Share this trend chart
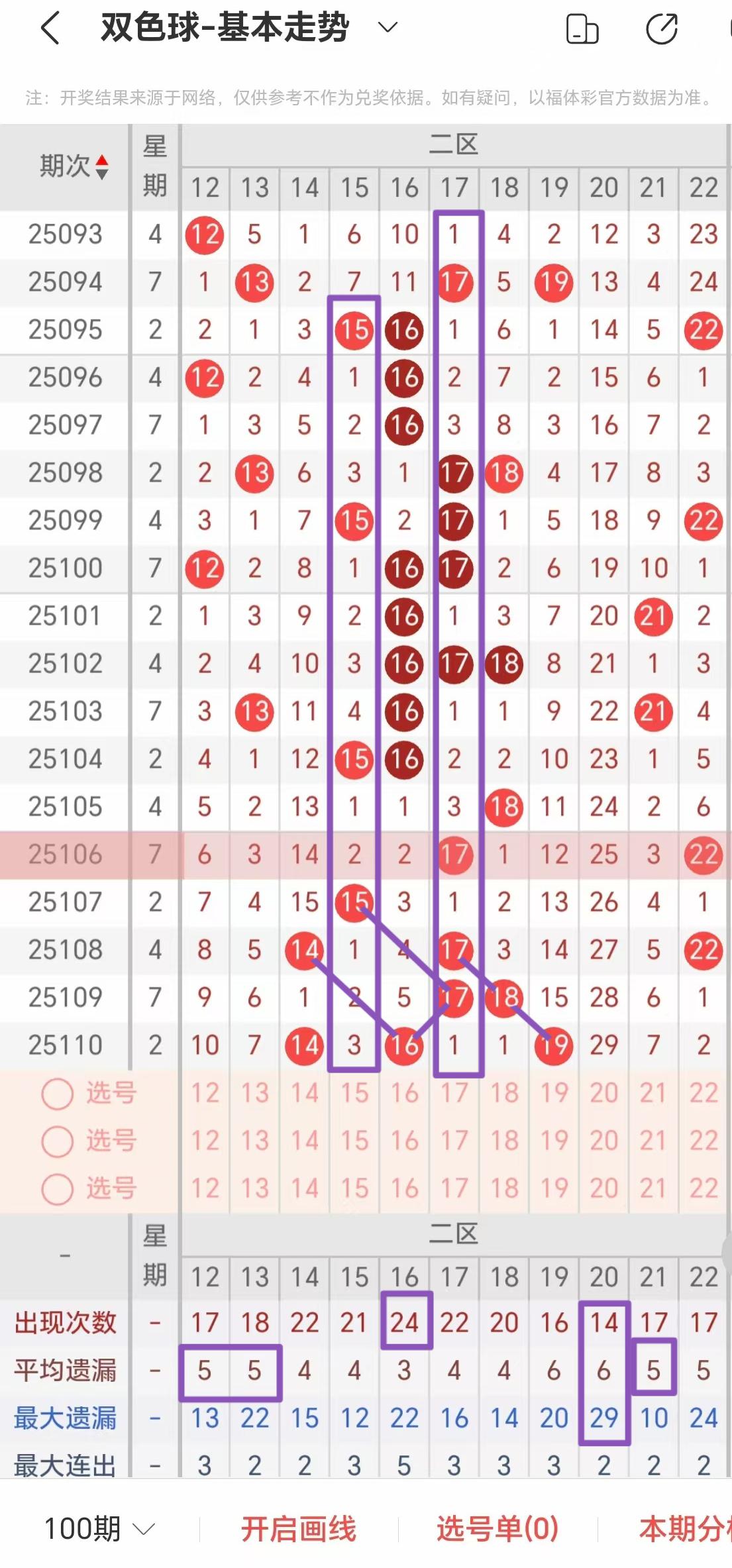 (662, 29)
